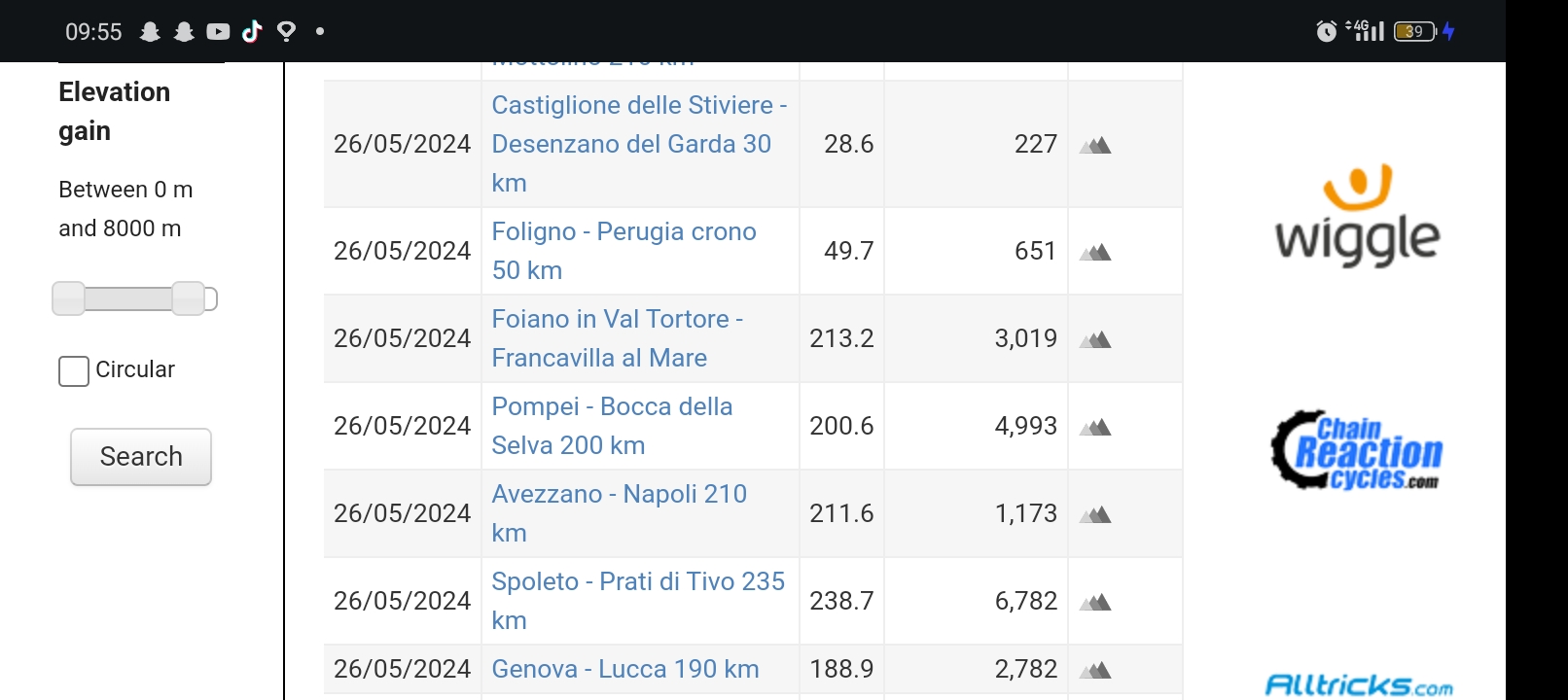The height and width of the screenshot is (700, 1568).
Task: Tap the profile icon for Pompei route
Action: coord(1095,427)
